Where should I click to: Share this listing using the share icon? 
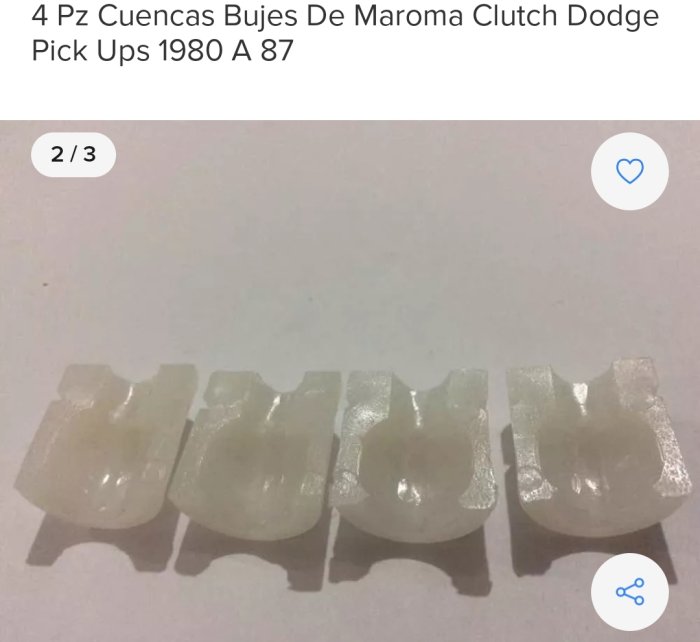coord(629,591)
